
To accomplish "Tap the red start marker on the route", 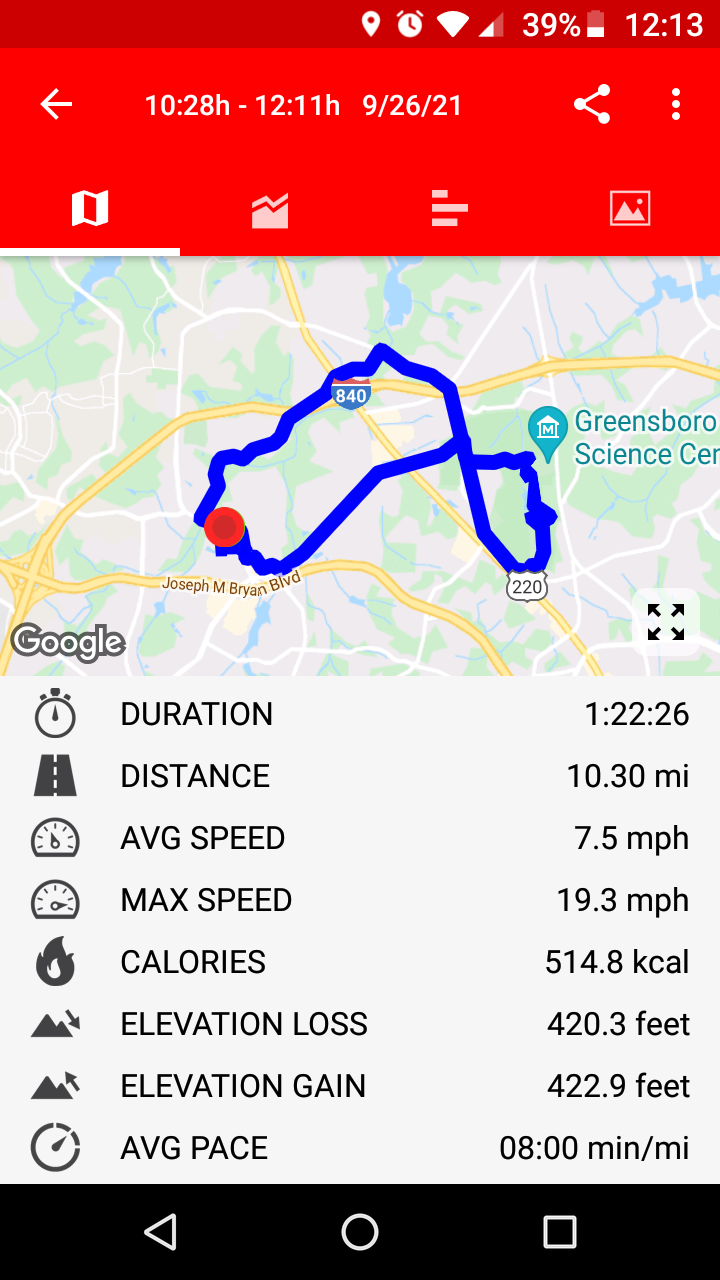I will click(224, 526).
